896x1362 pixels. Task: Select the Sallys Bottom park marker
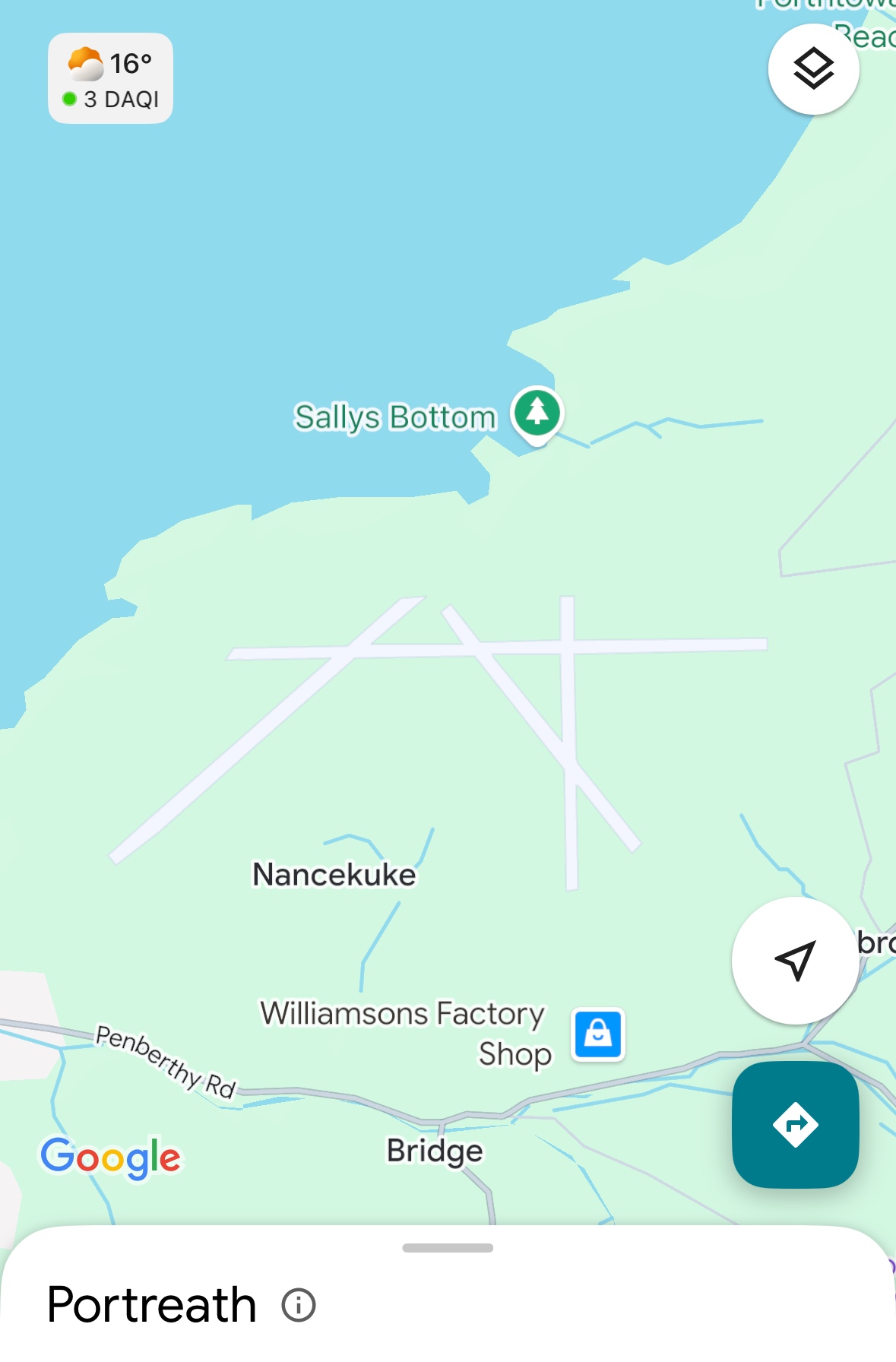click(537, 413)
